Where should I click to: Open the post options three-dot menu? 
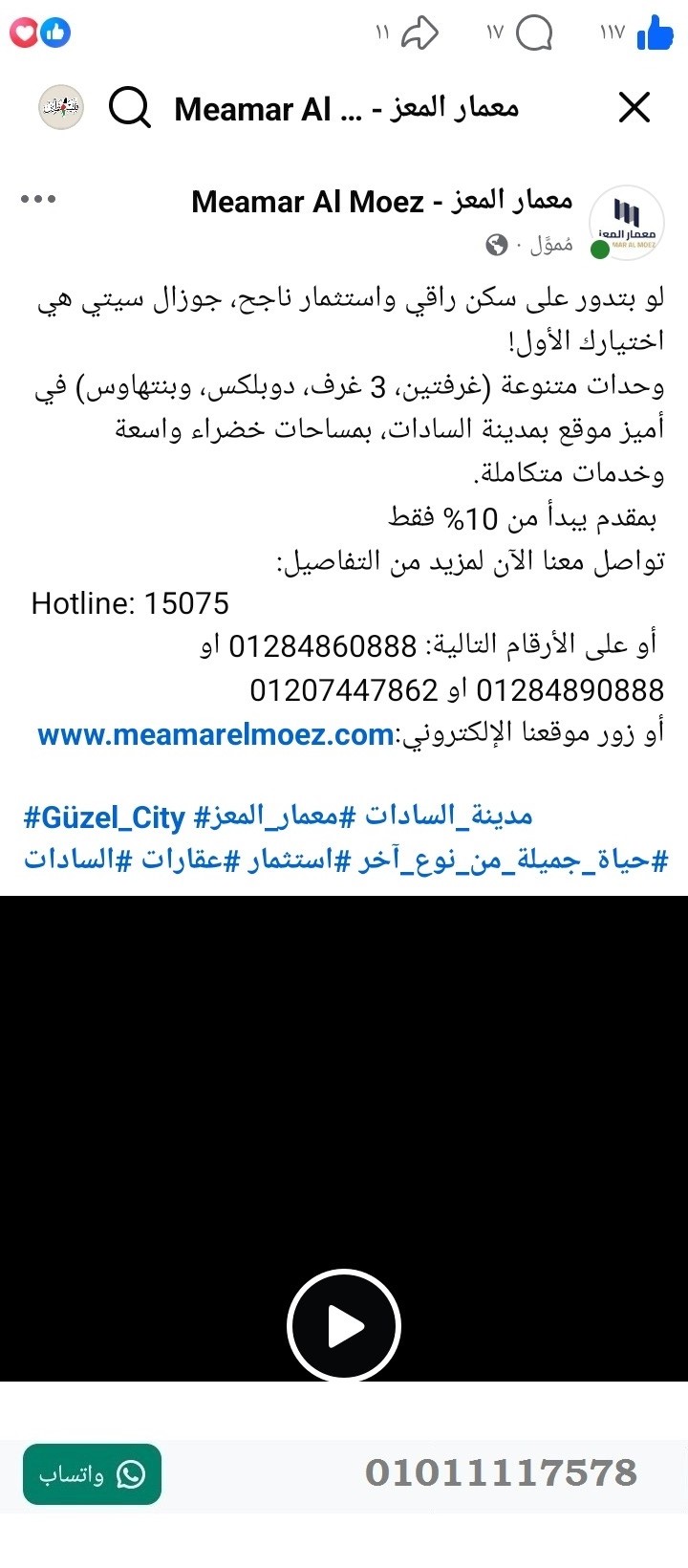point(38,201)
